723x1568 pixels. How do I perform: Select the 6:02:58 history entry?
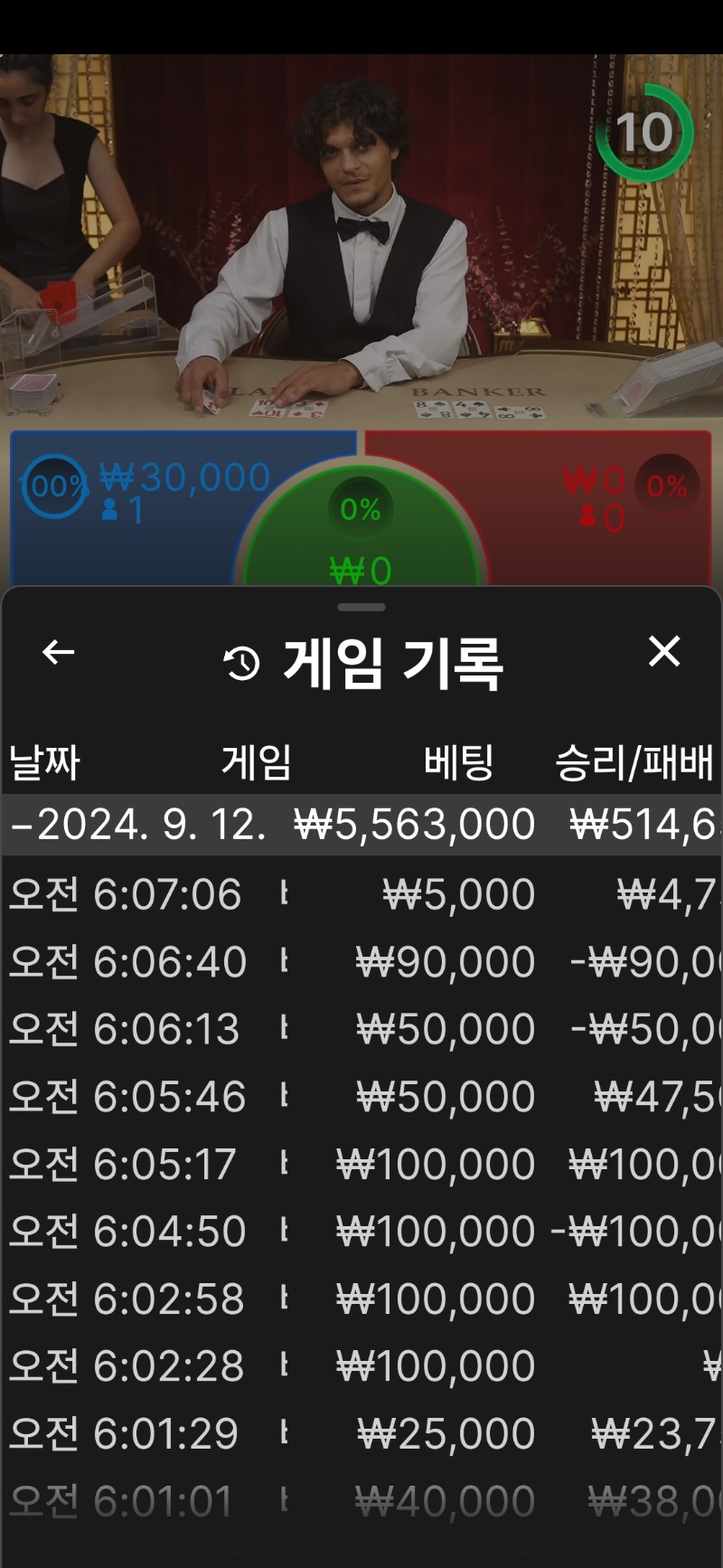point(361,1299)
